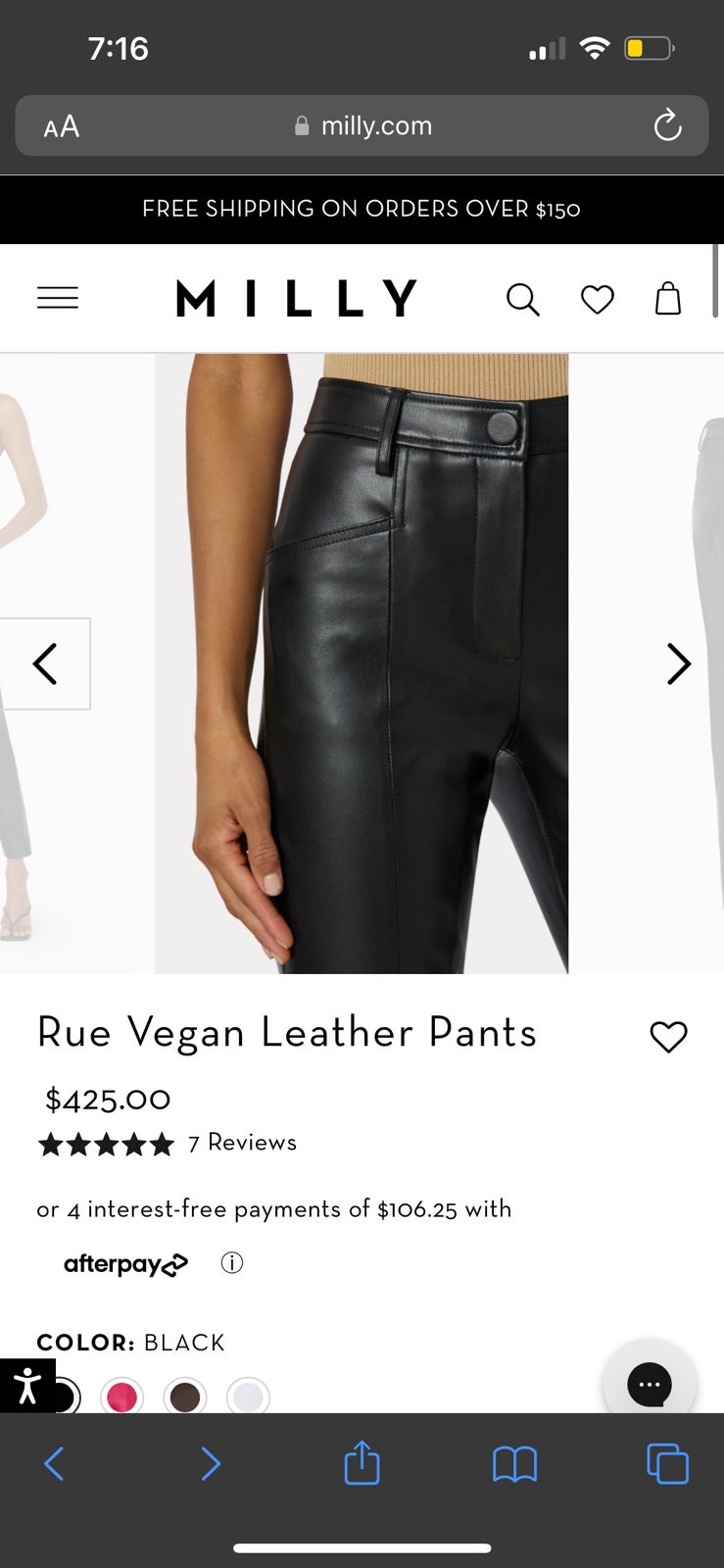Viewport: 724px width, 1568px height.
Task: Select the white color swatch
Action: point(248,1396)
